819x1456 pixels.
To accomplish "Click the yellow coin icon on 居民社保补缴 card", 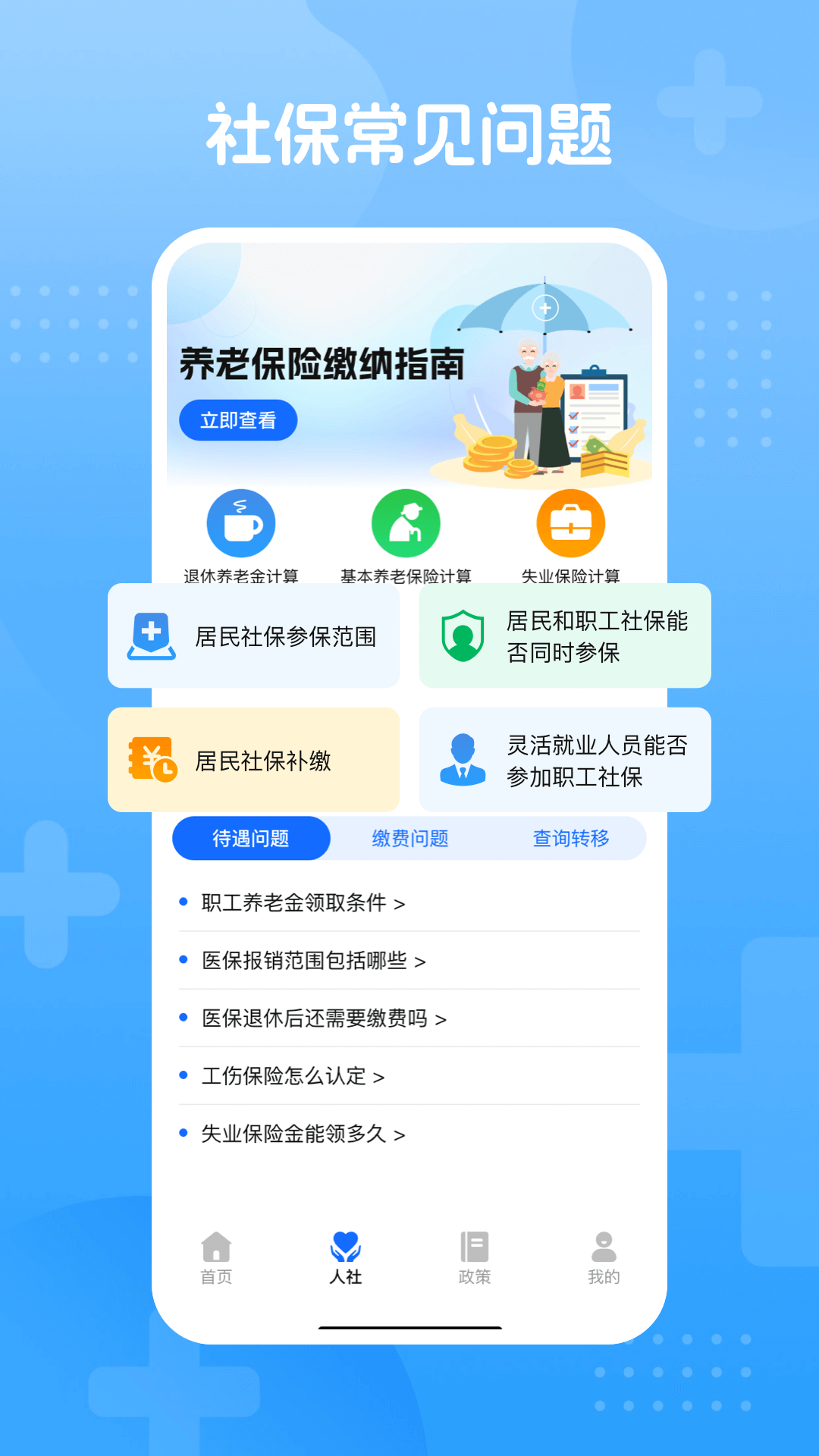I will [x=152, y=758].
